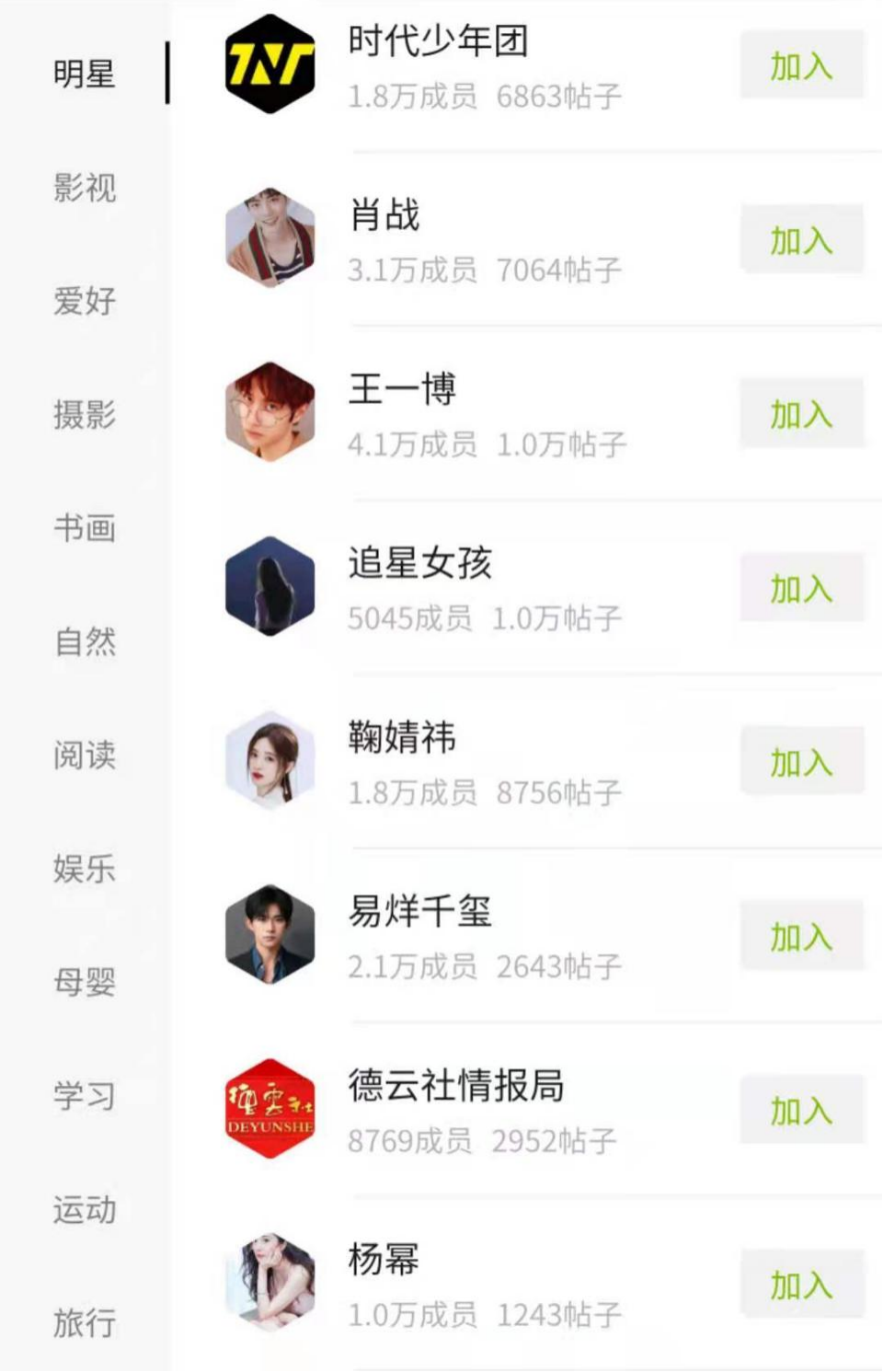Open the 旅行 category

83,1325
